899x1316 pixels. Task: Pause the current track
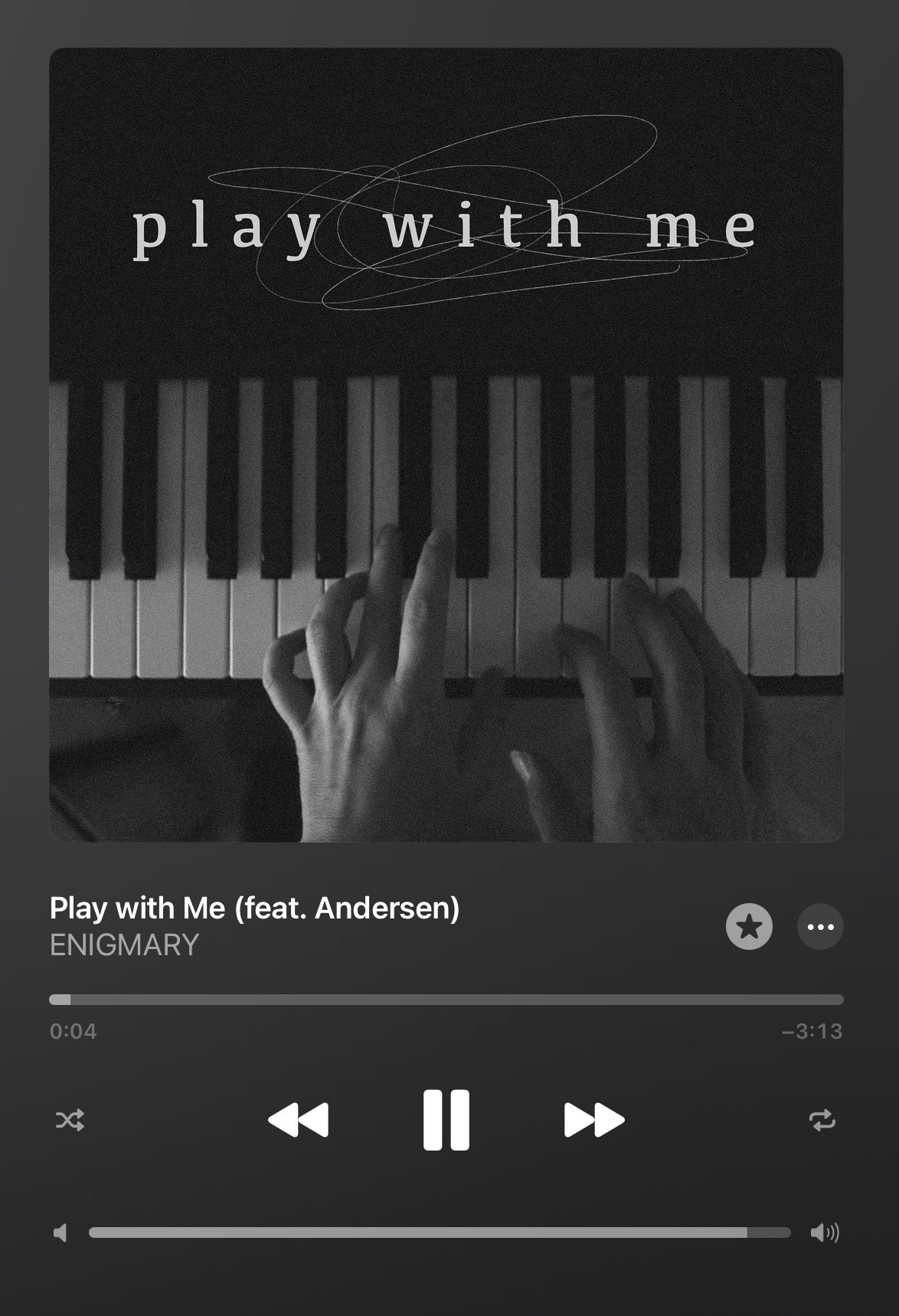click(x=446, y=1120)
